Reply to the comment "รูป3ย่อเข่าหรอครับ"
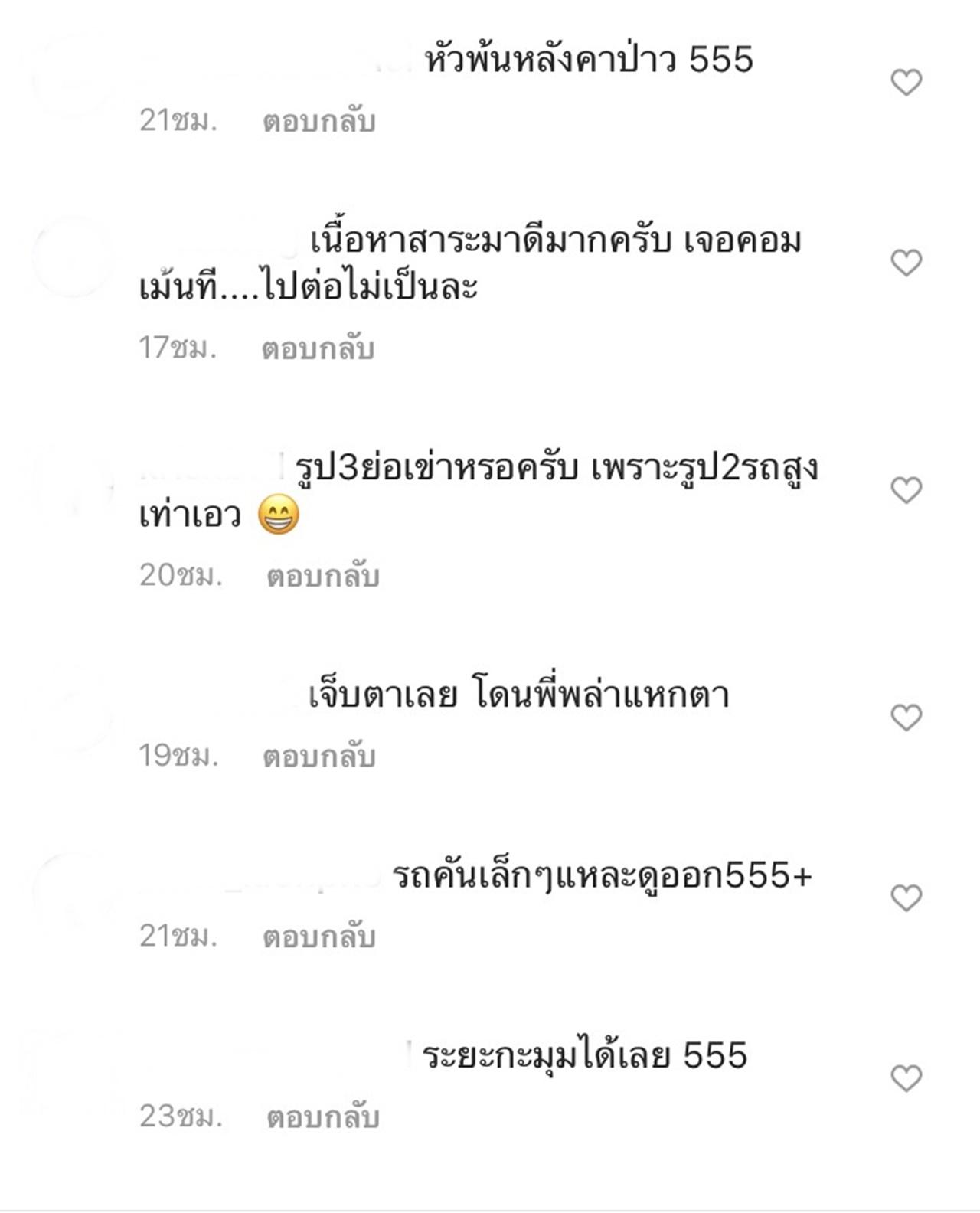Screen dimensions: 980x1213 coord(322,576)
